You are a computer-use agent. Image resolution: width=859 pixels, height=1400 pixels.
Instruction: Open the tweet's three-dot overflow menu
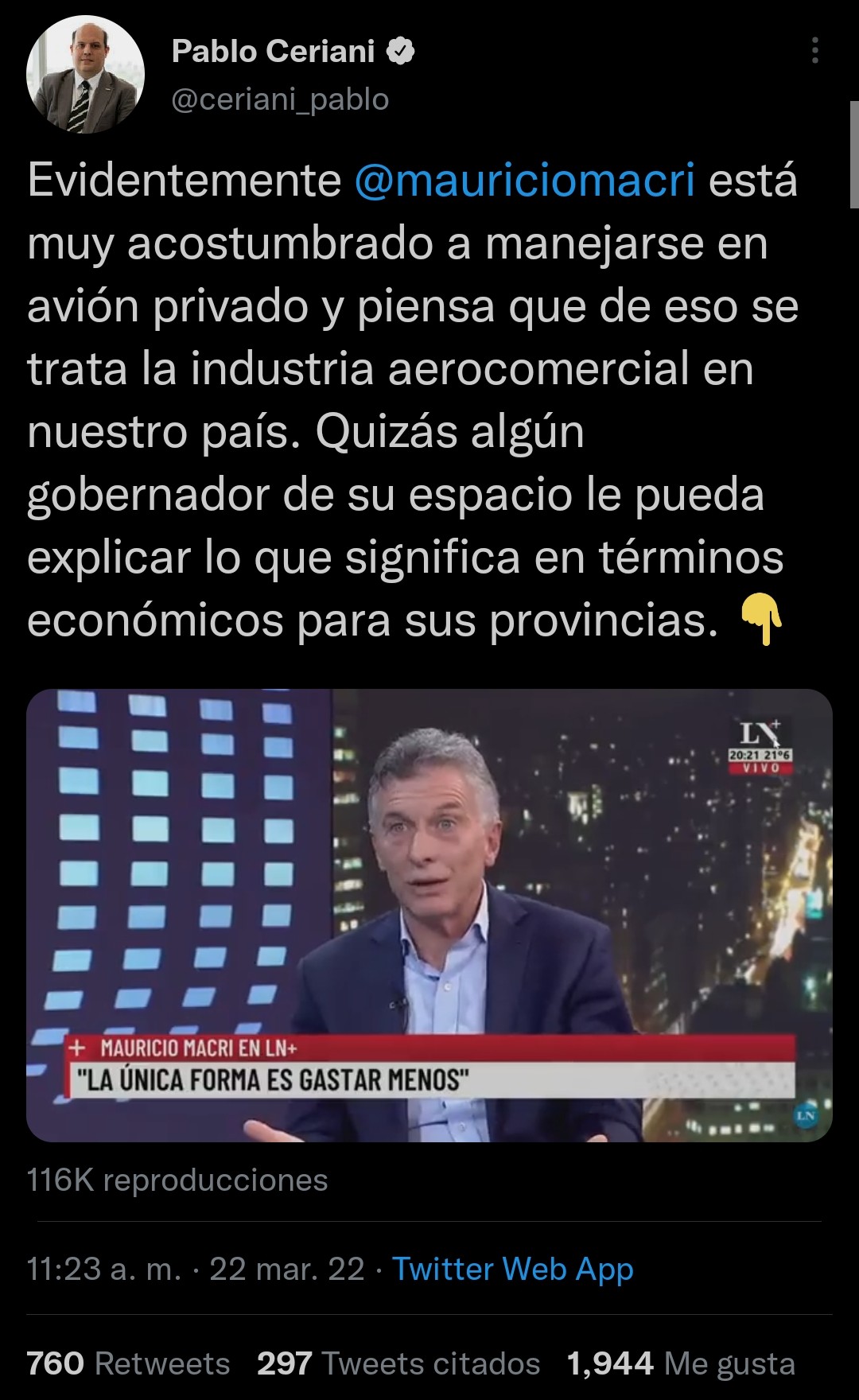814,51
